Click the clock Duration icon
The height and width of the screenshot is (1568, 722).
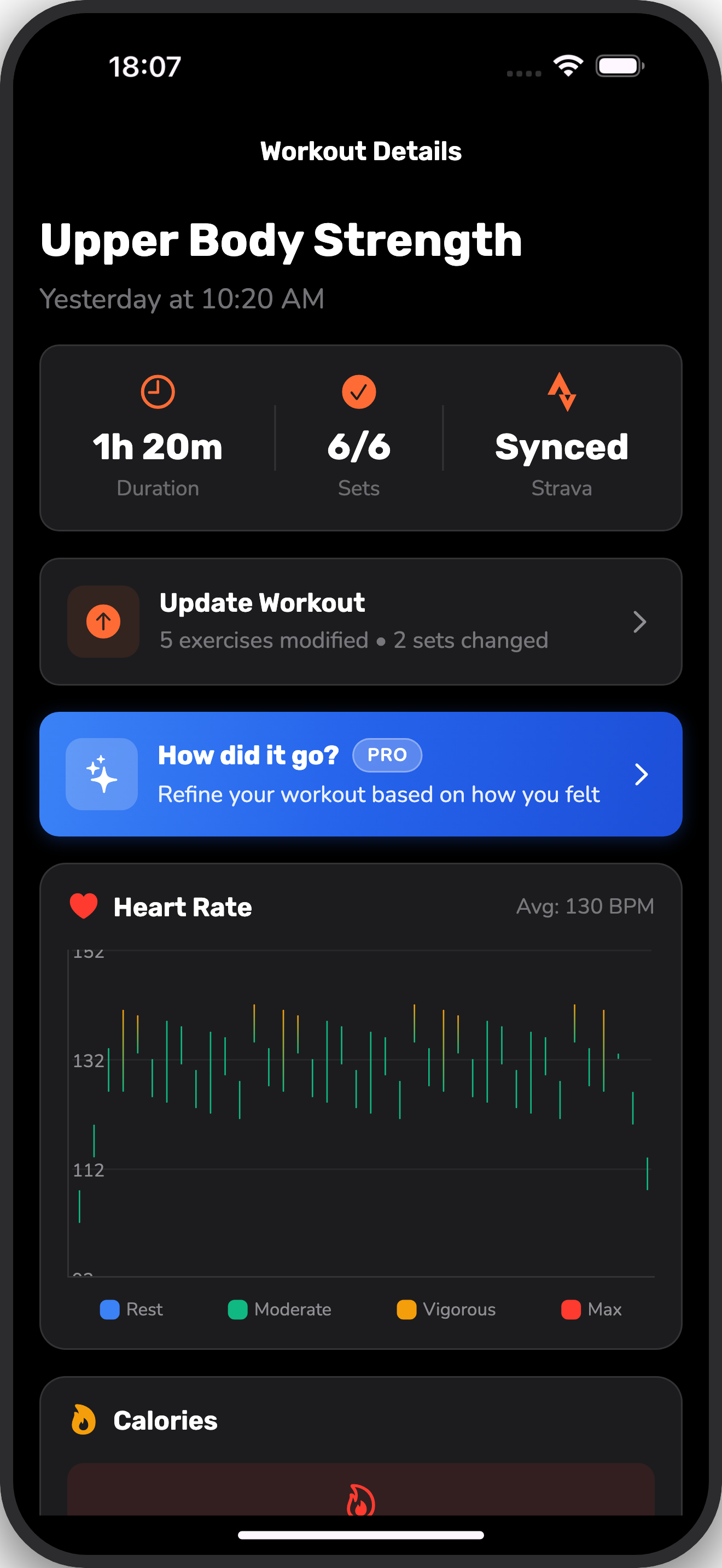(x=158, y=391)
